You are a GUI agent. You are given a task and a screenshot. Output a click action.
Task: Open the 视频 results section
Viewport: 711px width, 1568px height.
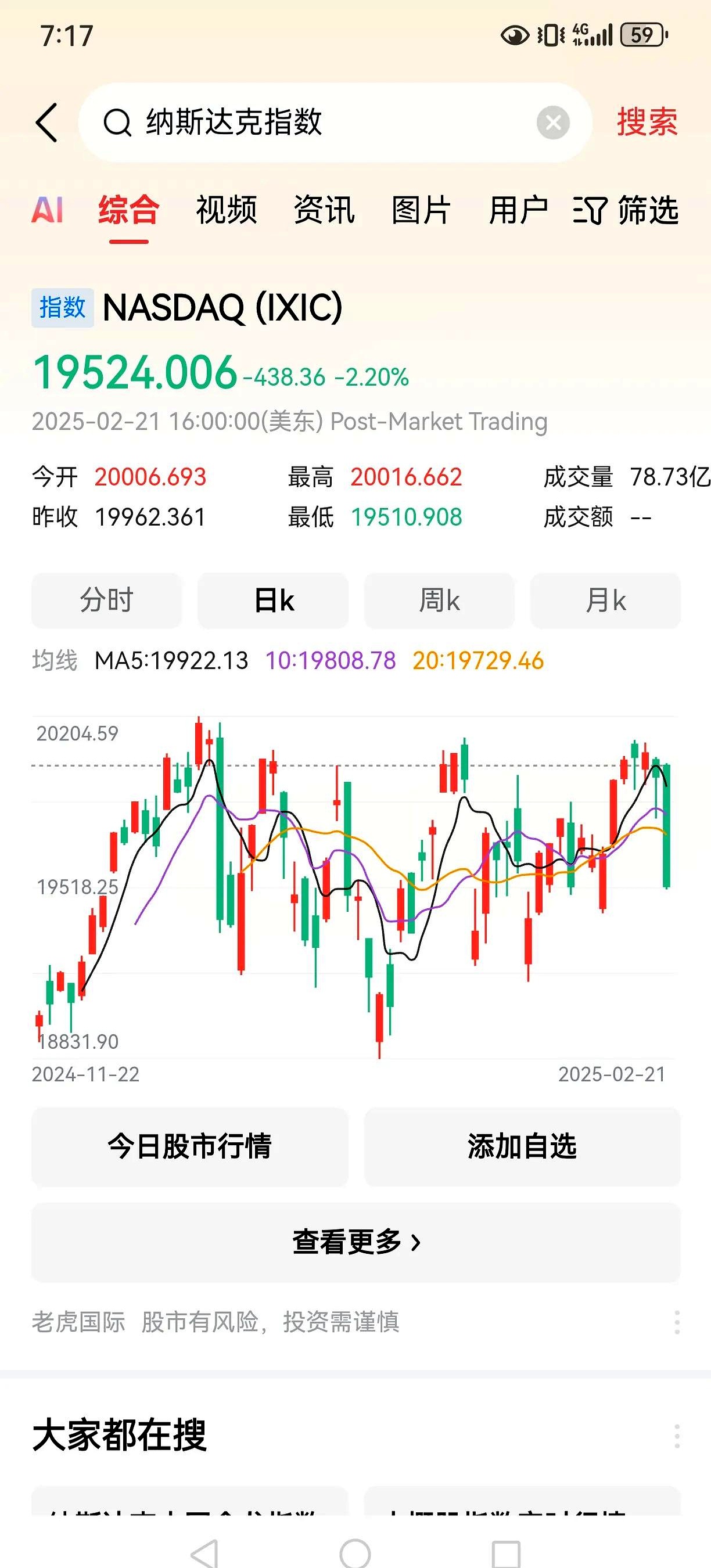point(226,210)
